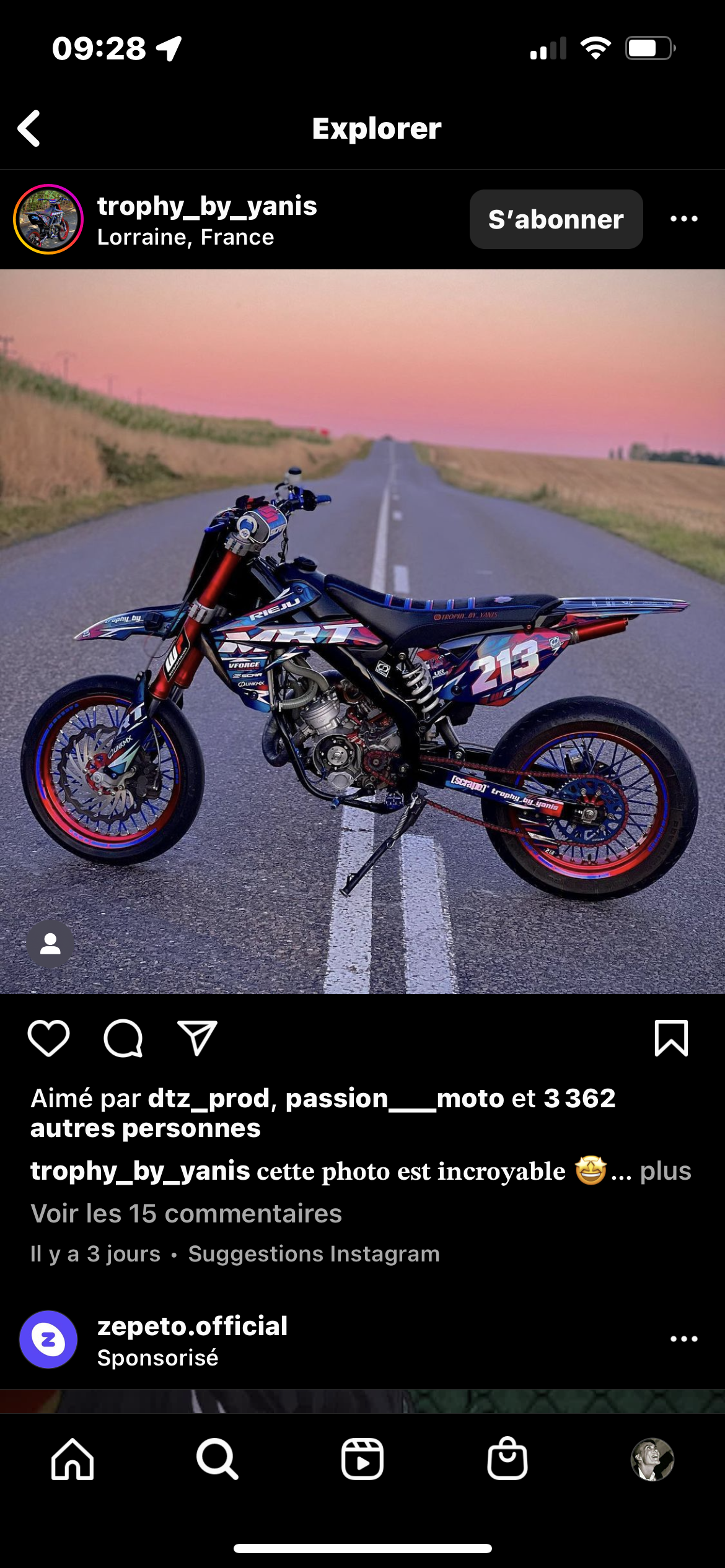Open the Shop tab
Screen dimensions: 725x1568
[x=507, y=1459]
